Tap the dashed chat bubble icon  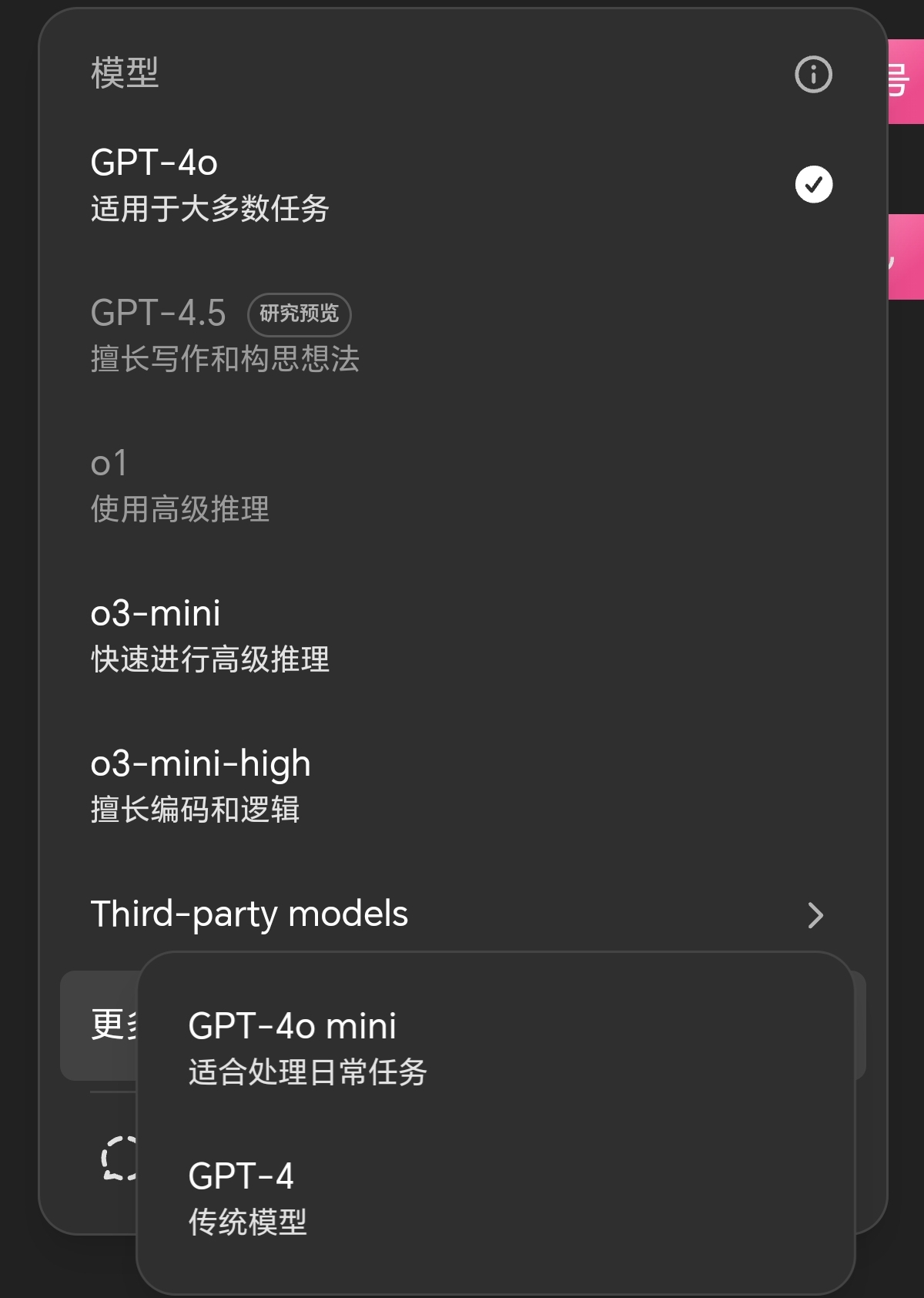coord(120,1158)
